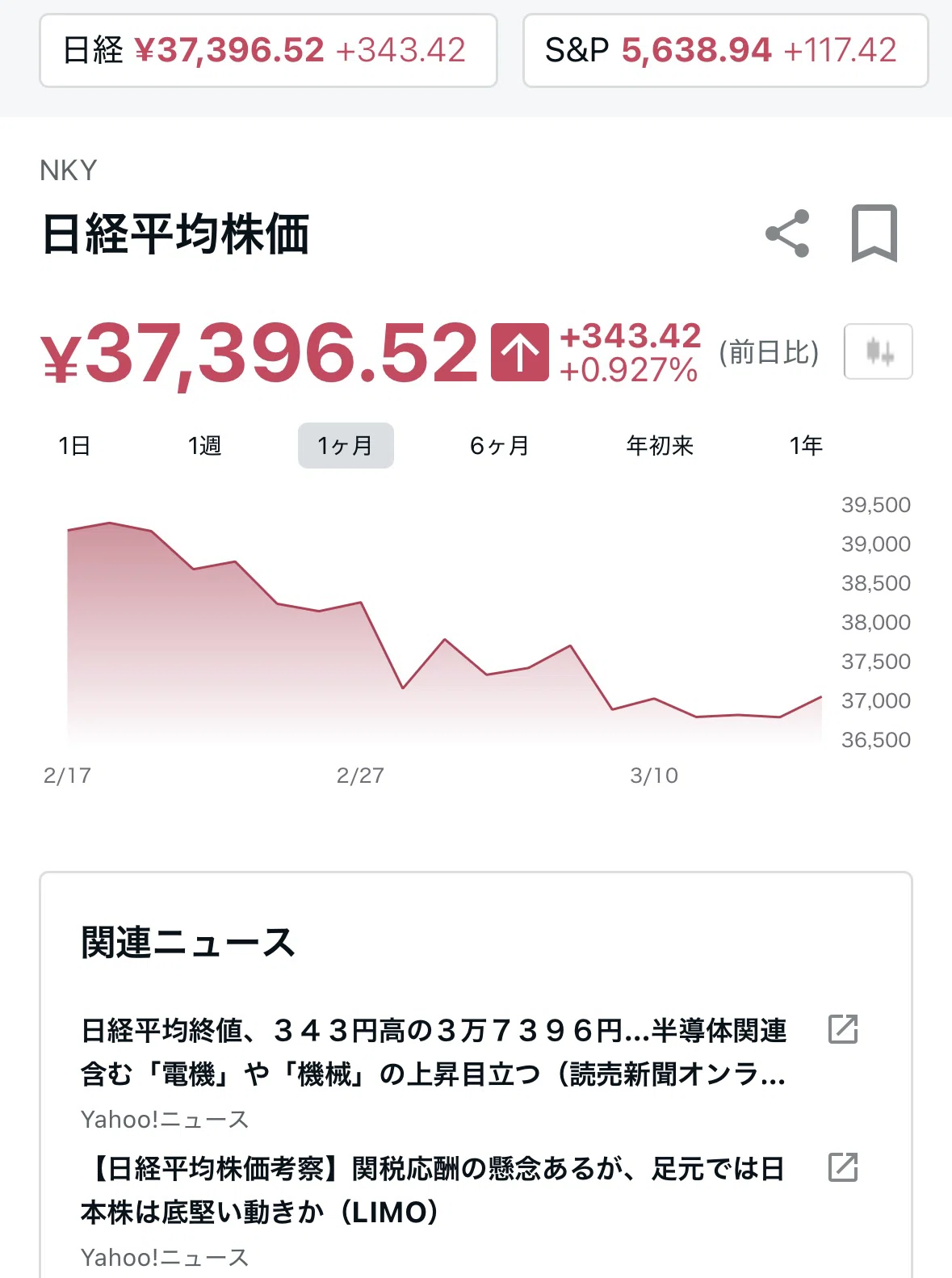952x1278 pixels.
Task: Switch to the candlestick chart view
Action: pyautogui.click(x=879, y=351)
